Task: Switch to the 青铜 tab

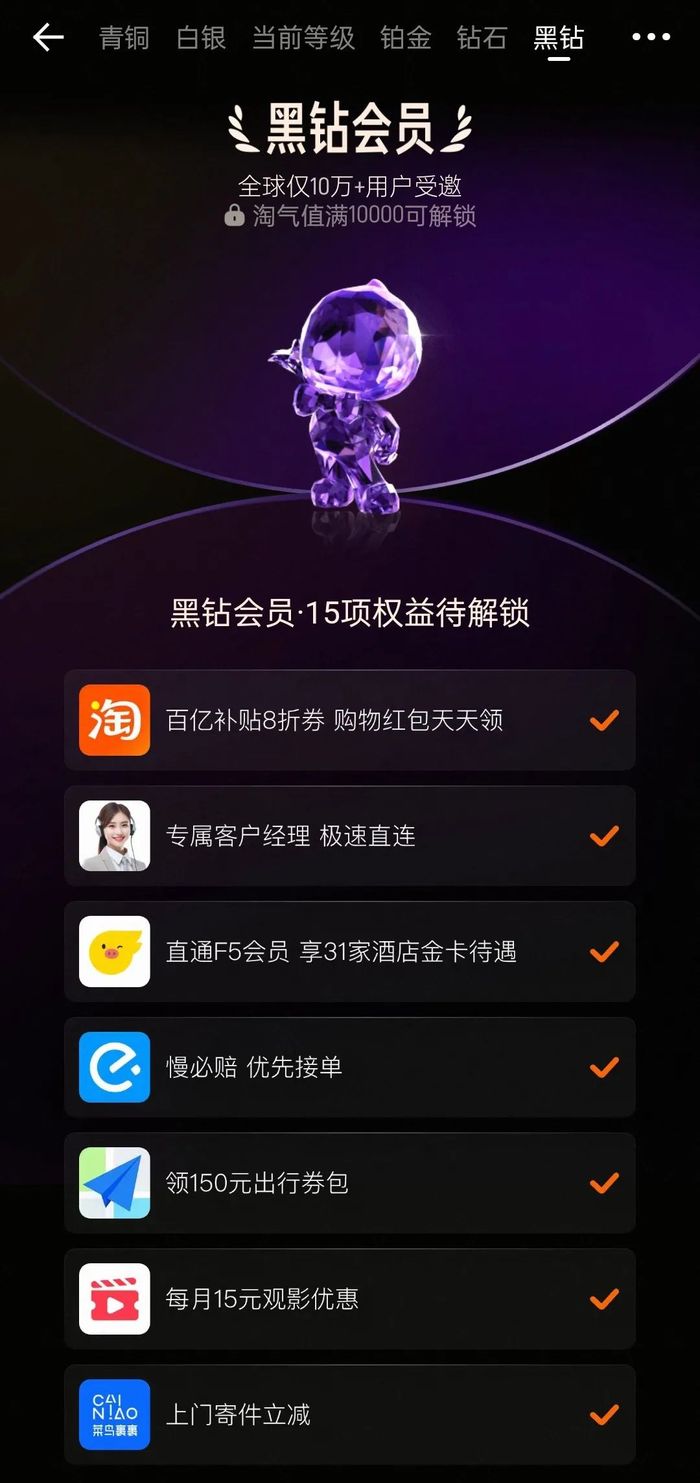Action: [124, 38]
